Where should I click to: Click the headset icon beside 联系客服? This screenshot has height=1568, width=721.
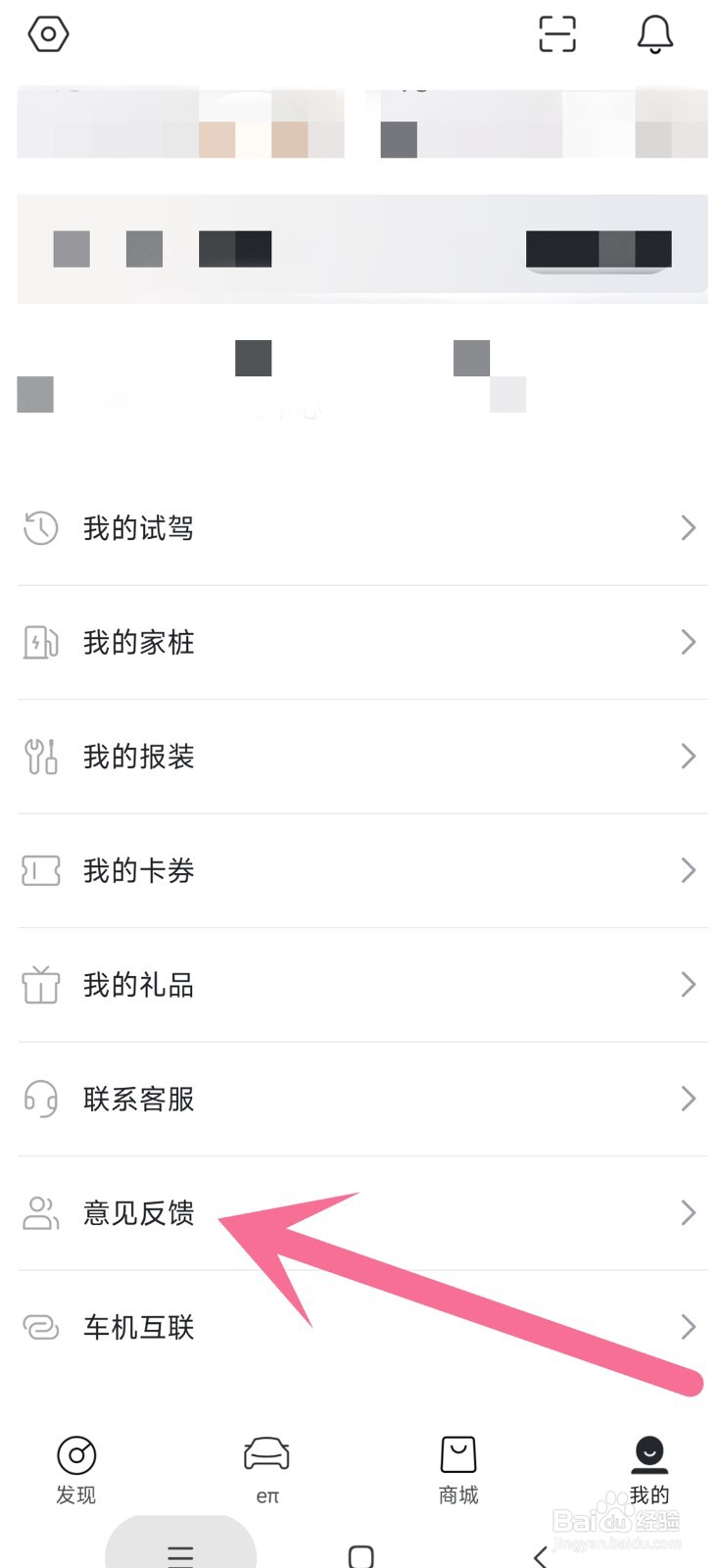pos(40,1099)
